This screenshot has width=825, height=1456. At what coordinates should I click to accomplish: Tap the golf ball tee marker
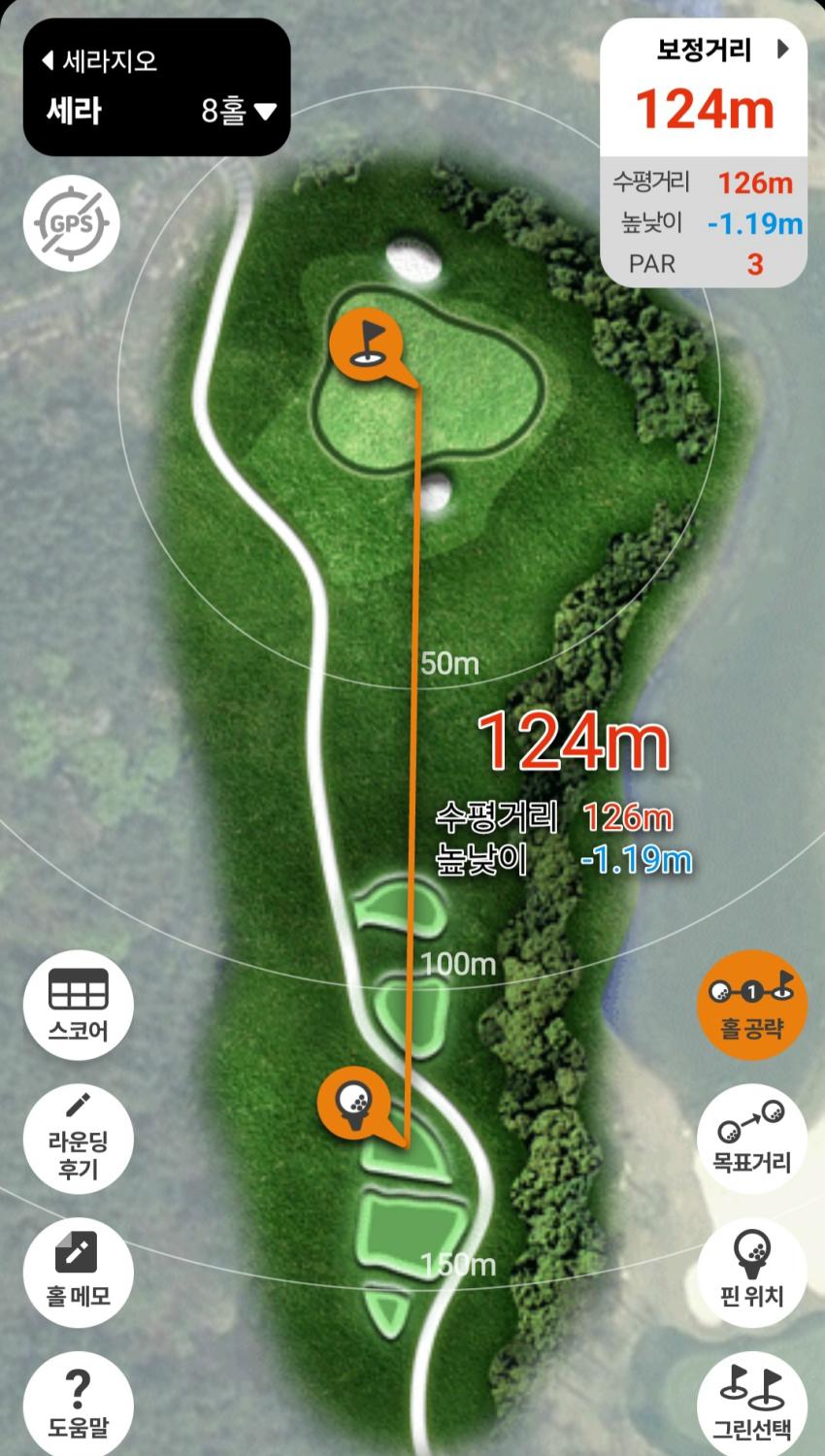[x=353, y=1103]
